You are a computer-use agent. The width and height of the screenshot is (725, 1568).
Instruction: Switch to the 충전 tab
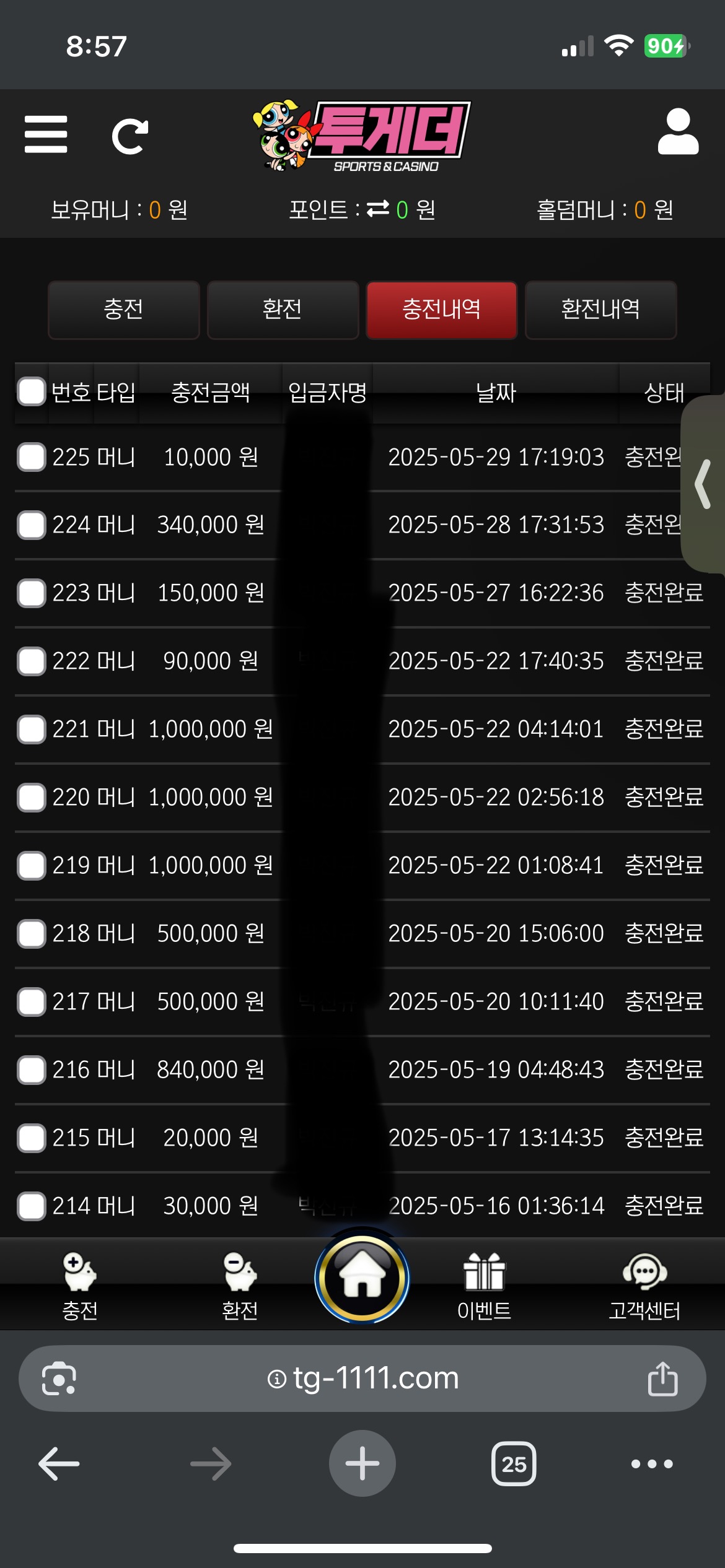123,310
